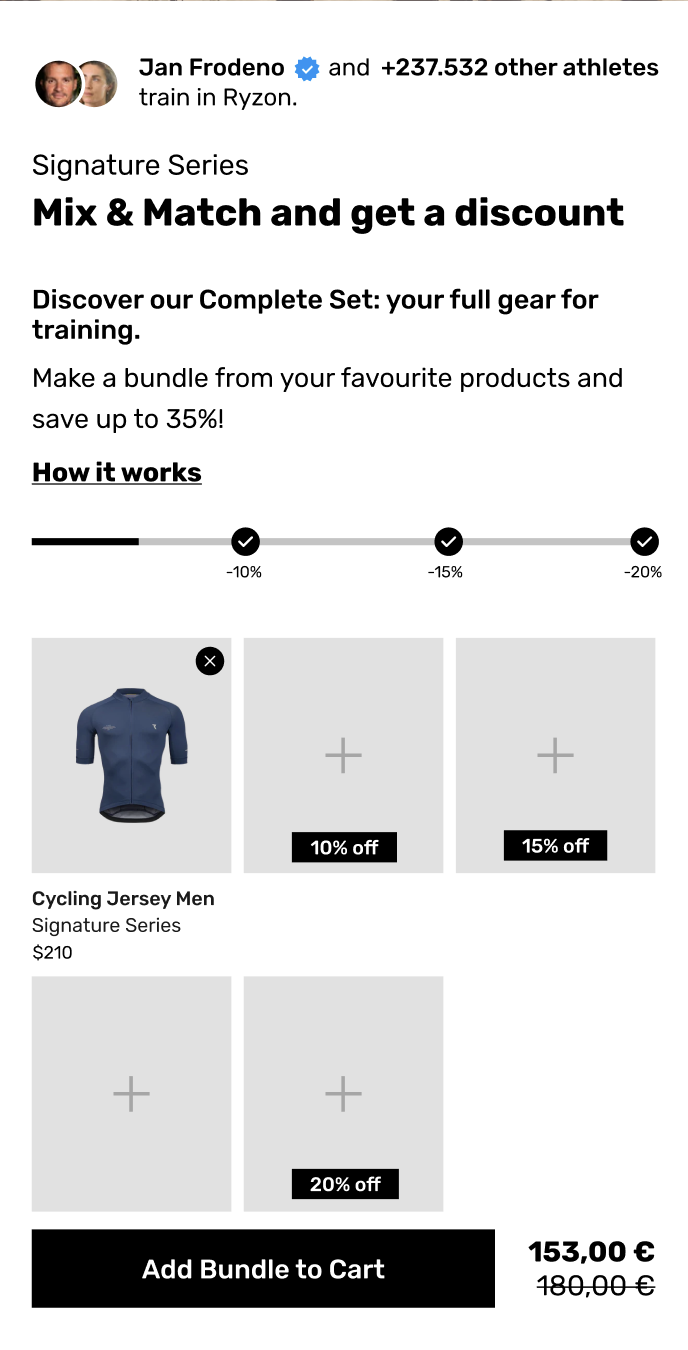Viewport: 688px width, 1350px height.
Task: Add a product to the 10% off slot
Action: tap(343, 756)
